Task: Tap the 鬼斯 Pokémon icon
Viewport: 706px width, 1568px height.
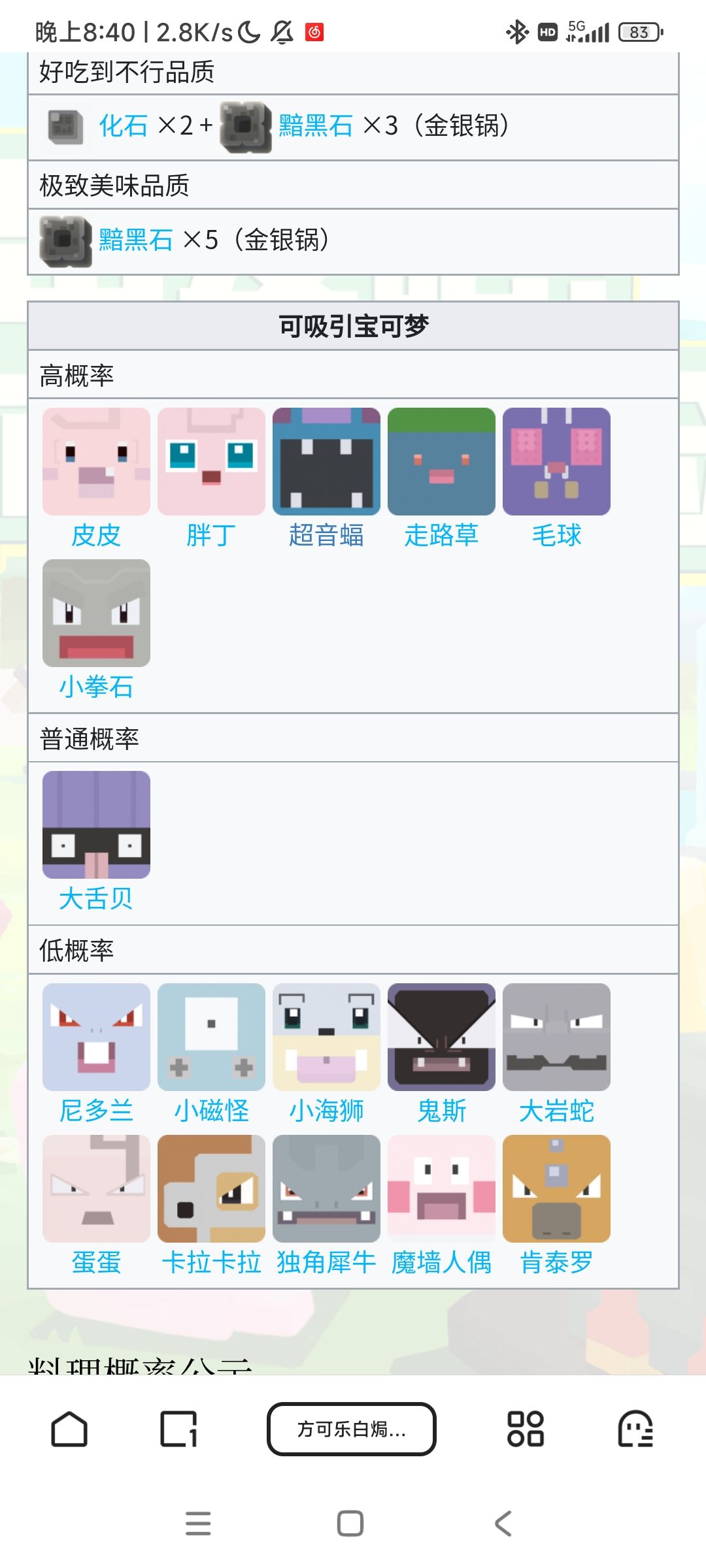Action: [441, 1037]
